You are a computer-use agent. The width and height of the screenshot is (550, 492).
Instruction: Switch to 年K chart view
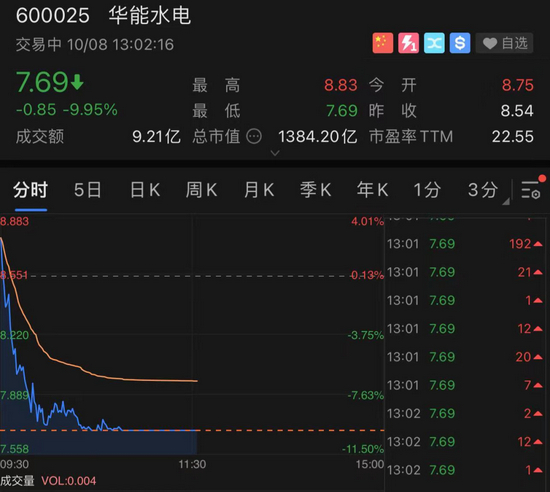point(373,190)
